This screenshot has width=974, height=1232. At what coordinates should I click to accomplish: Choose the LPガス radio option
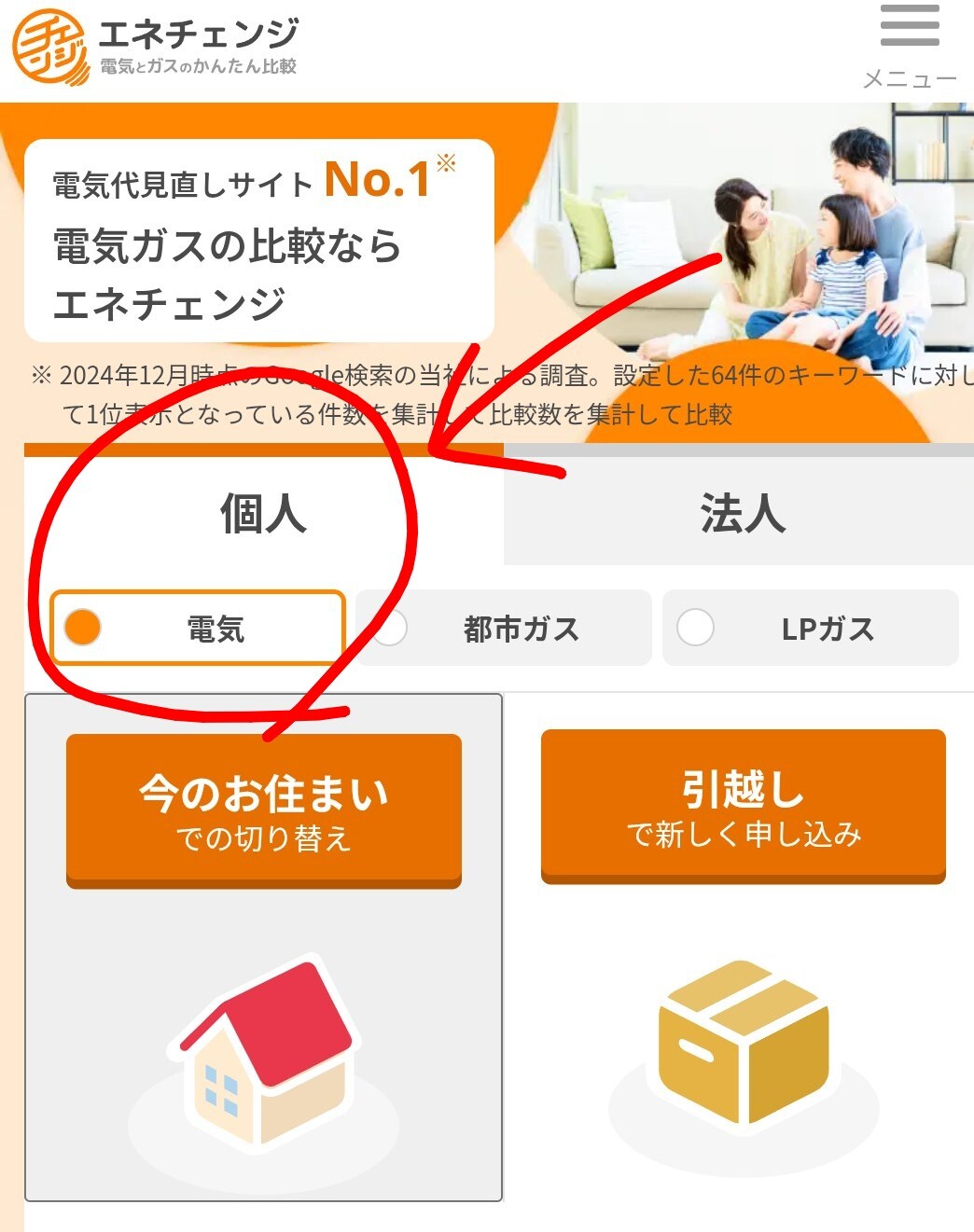(810, 628)
